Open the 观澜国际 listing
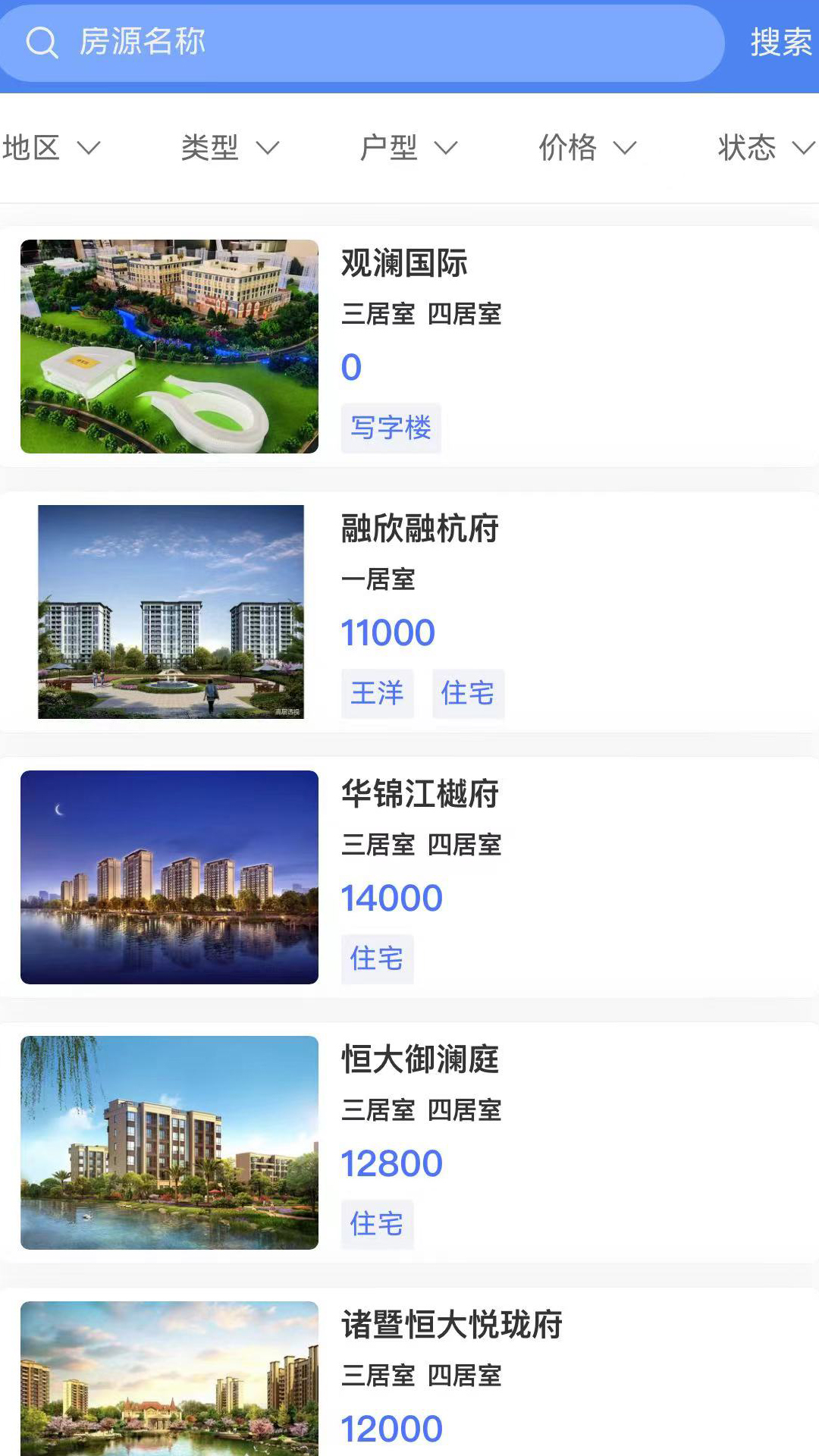 click(x=405, y=265)
